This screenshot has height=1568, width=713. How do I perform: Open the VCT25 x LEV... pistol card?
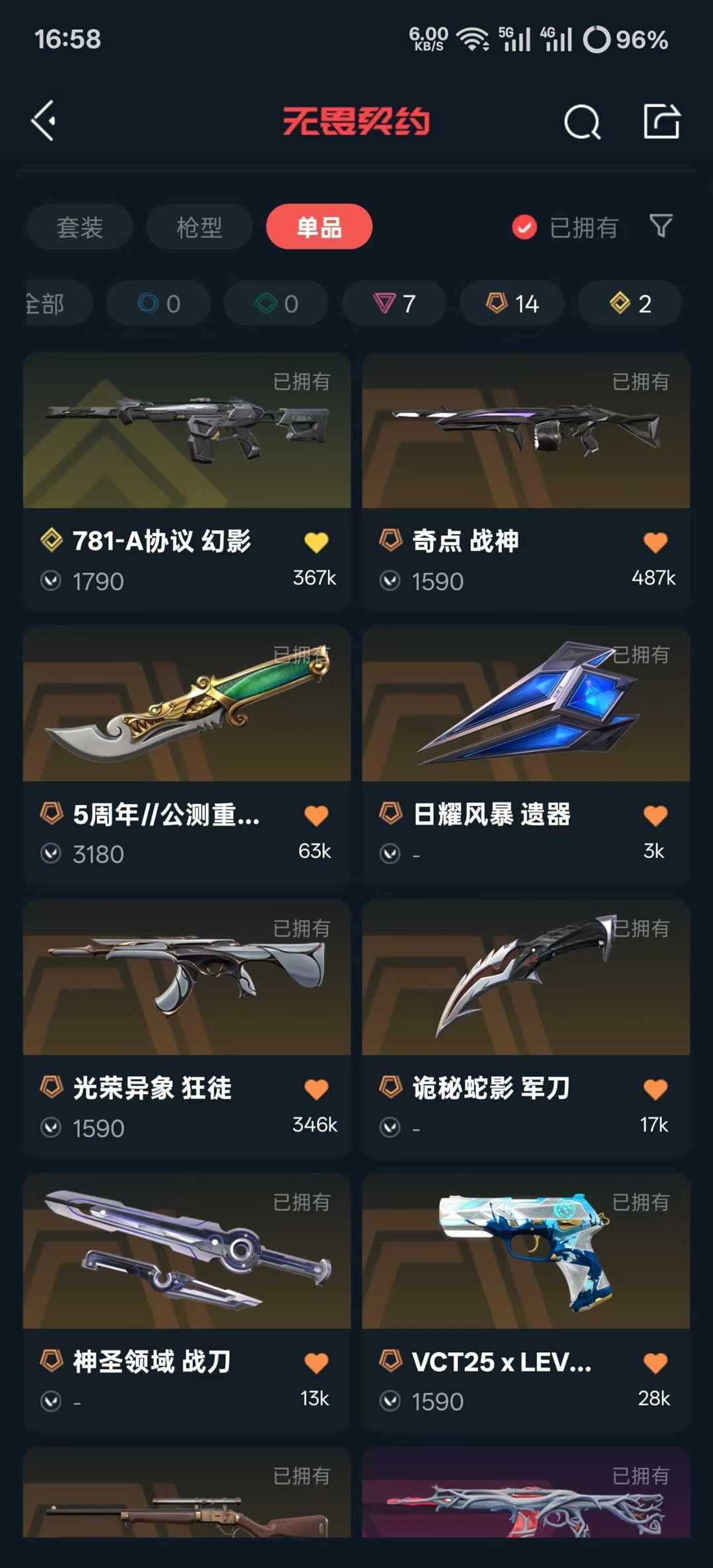click(x=526, y=1302)
